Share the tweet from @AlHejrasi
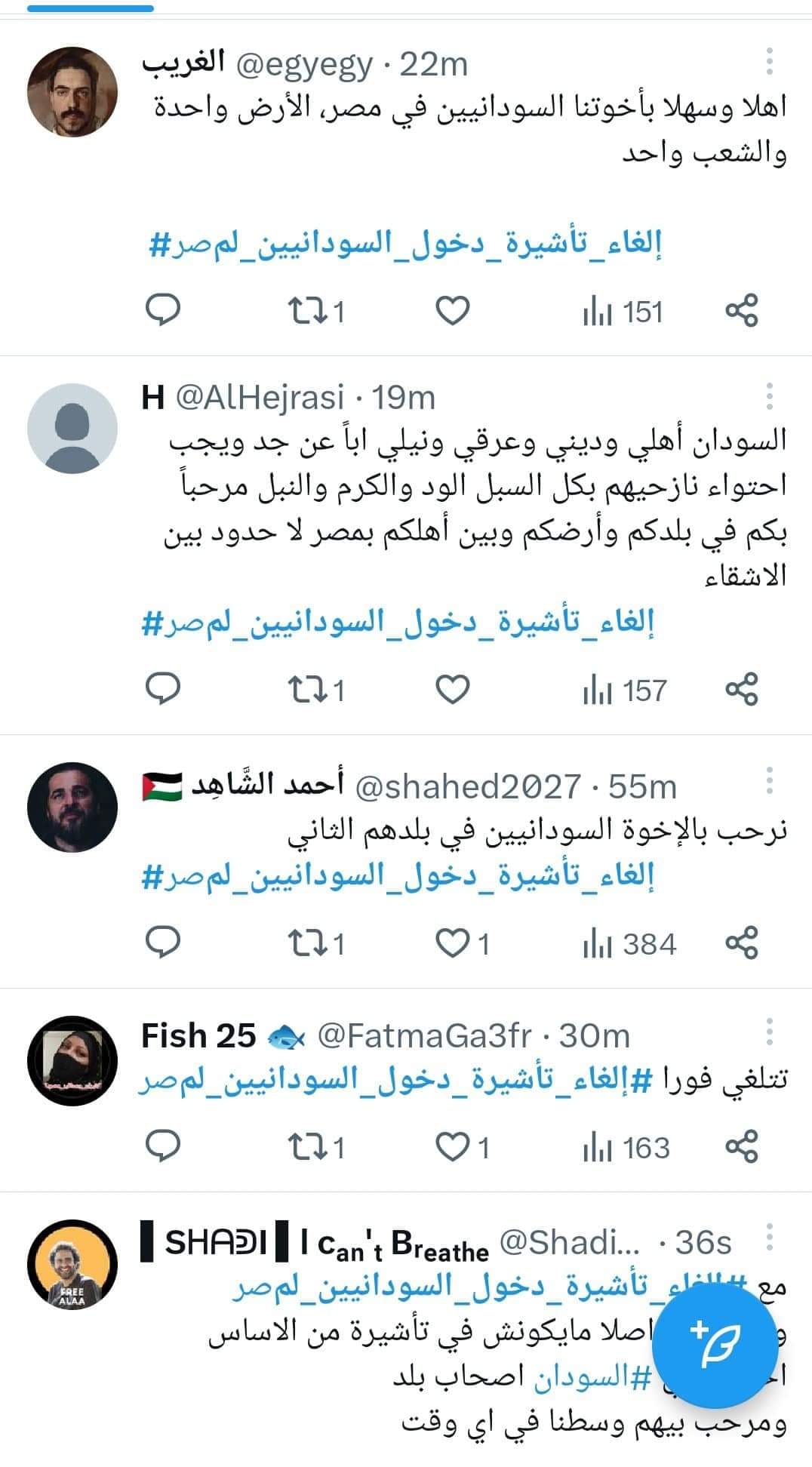The width and height of the screenshot is (812, 1467). point(741,690)
